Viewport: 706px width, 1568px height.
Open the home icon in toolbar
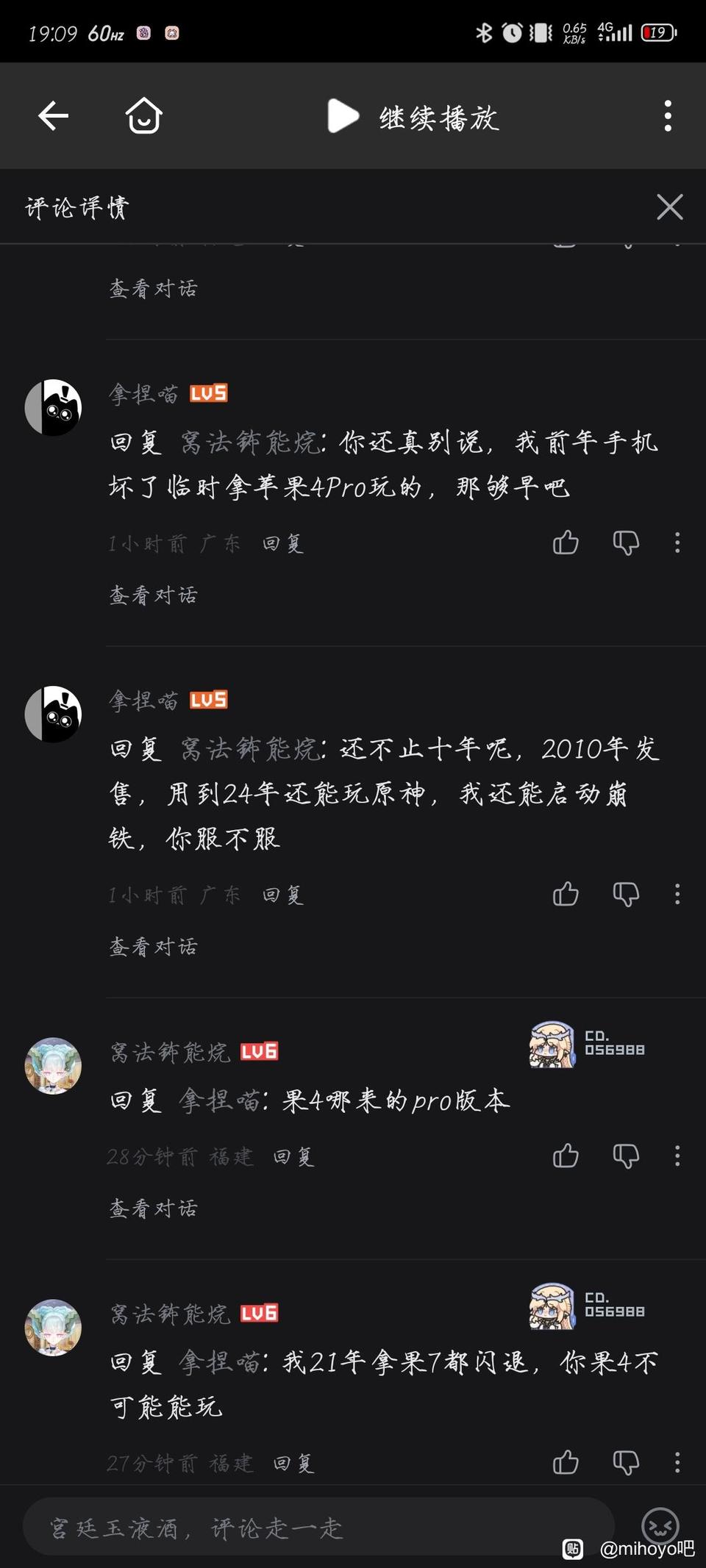point(143,116)
